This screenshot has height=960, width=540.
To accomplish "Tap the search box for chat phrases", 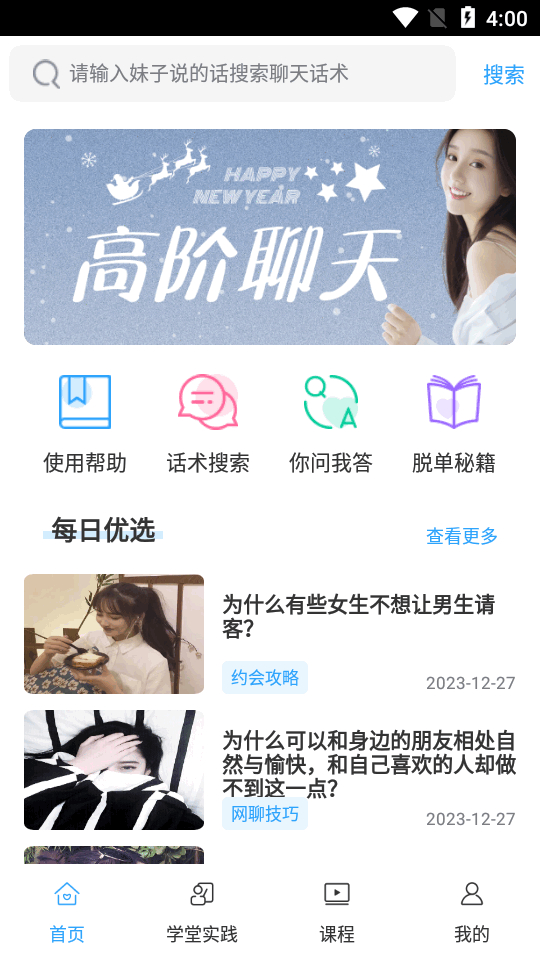I will point(232,73).
